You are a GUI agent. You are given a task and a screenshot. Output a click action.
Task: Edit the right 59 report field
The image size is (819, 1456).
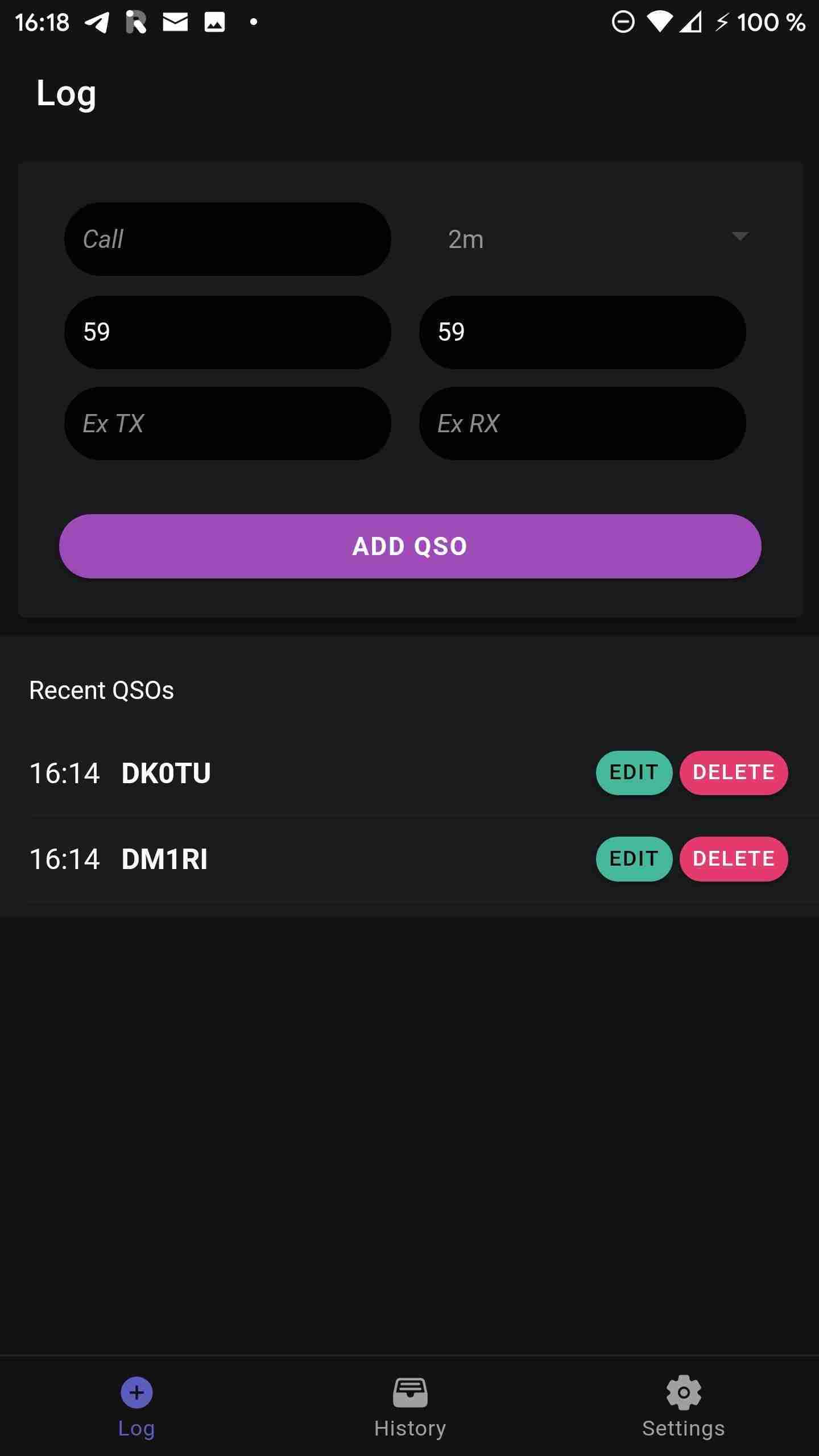582,332
